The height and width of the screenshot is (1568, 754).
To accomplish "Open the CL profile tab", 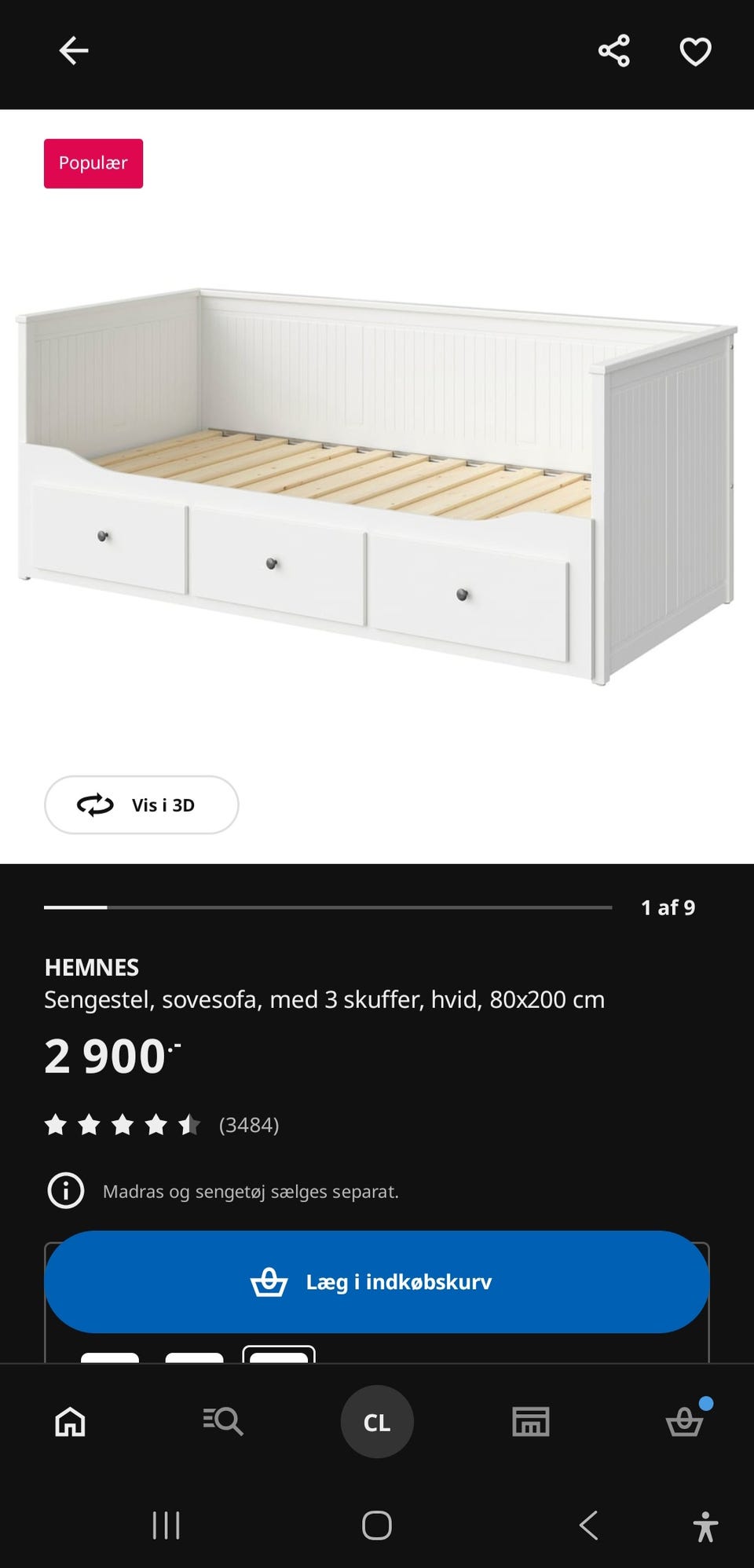I will tap(377, 1421).
